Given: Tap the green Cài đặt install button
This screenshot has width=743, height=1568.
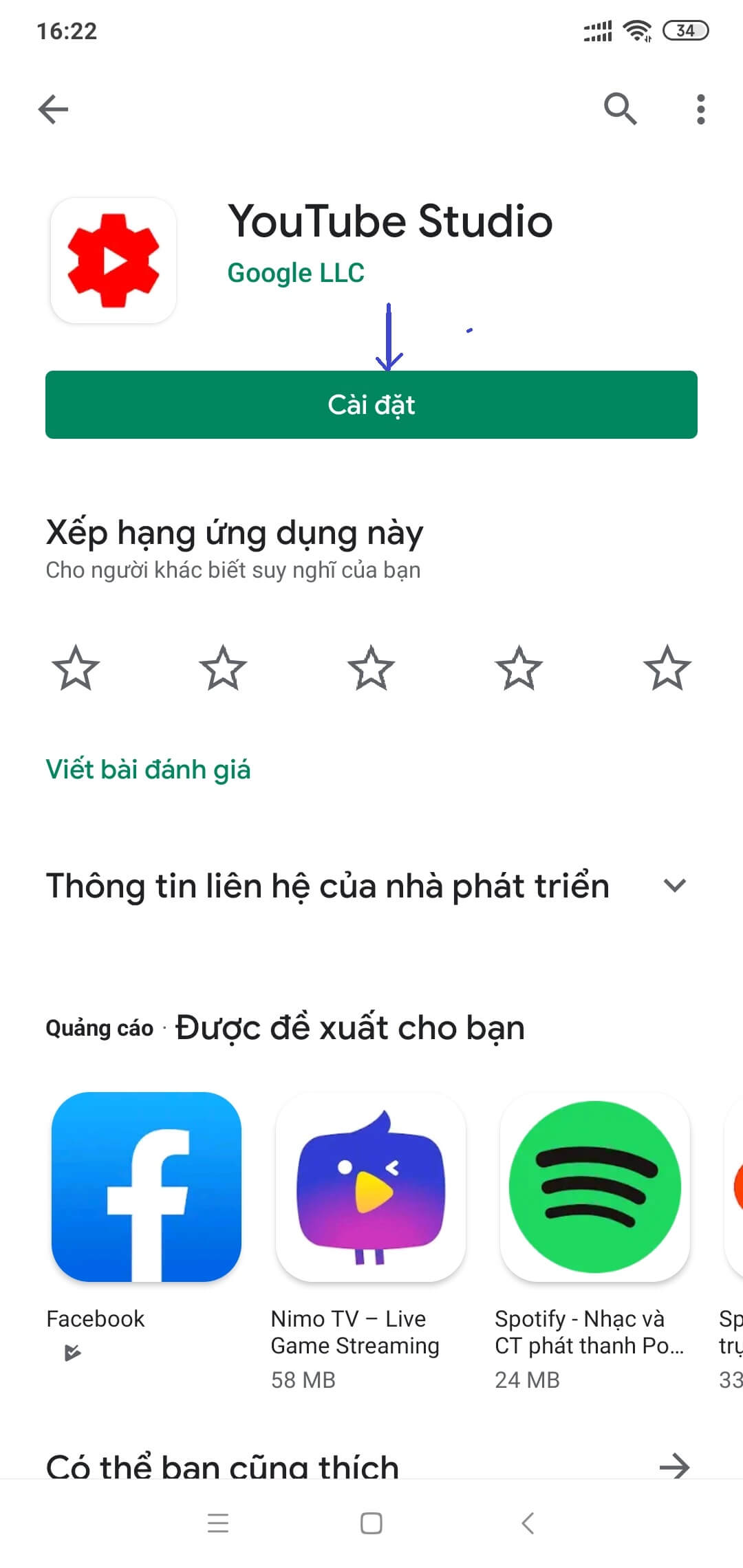Looking at the screenshot, I should 371,404.
